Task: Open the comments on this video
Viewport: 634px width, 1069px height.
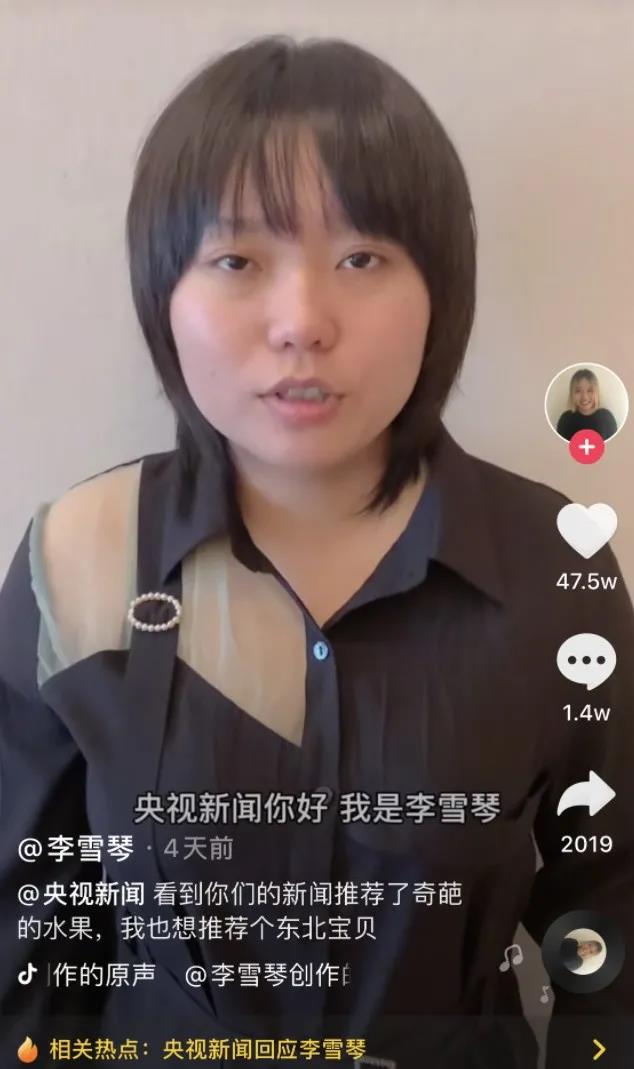Action: click(586, 662)
